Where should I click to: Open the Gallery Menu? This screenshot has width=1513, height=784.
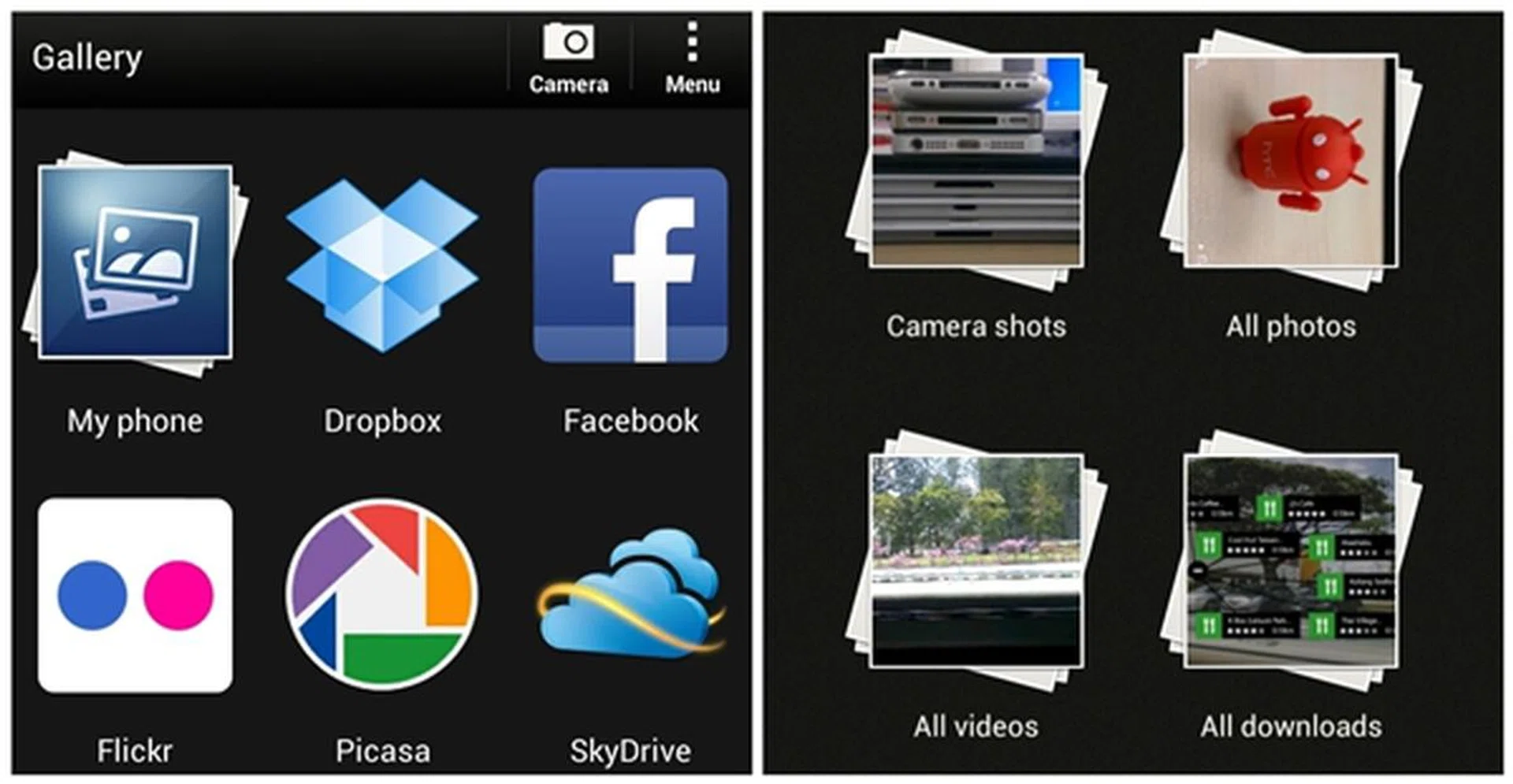coord(692,58)
